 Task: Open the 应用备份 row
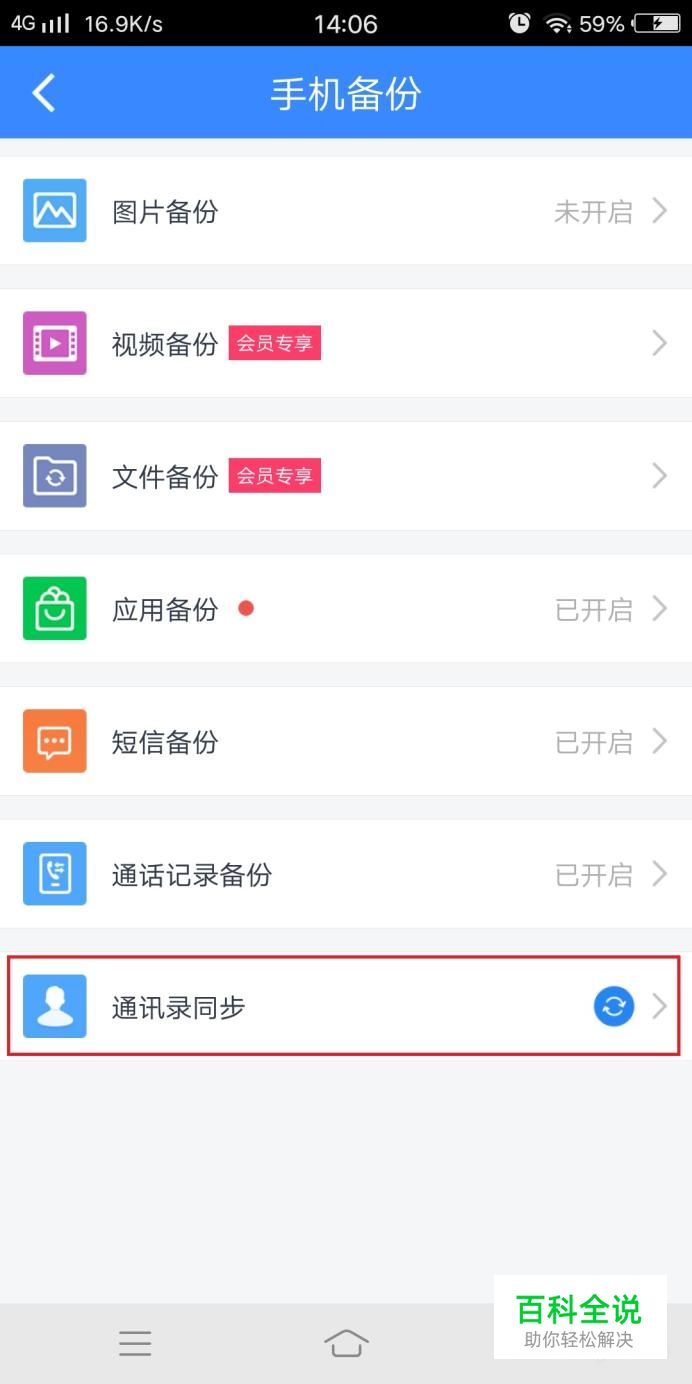click(x=346, y=608)
